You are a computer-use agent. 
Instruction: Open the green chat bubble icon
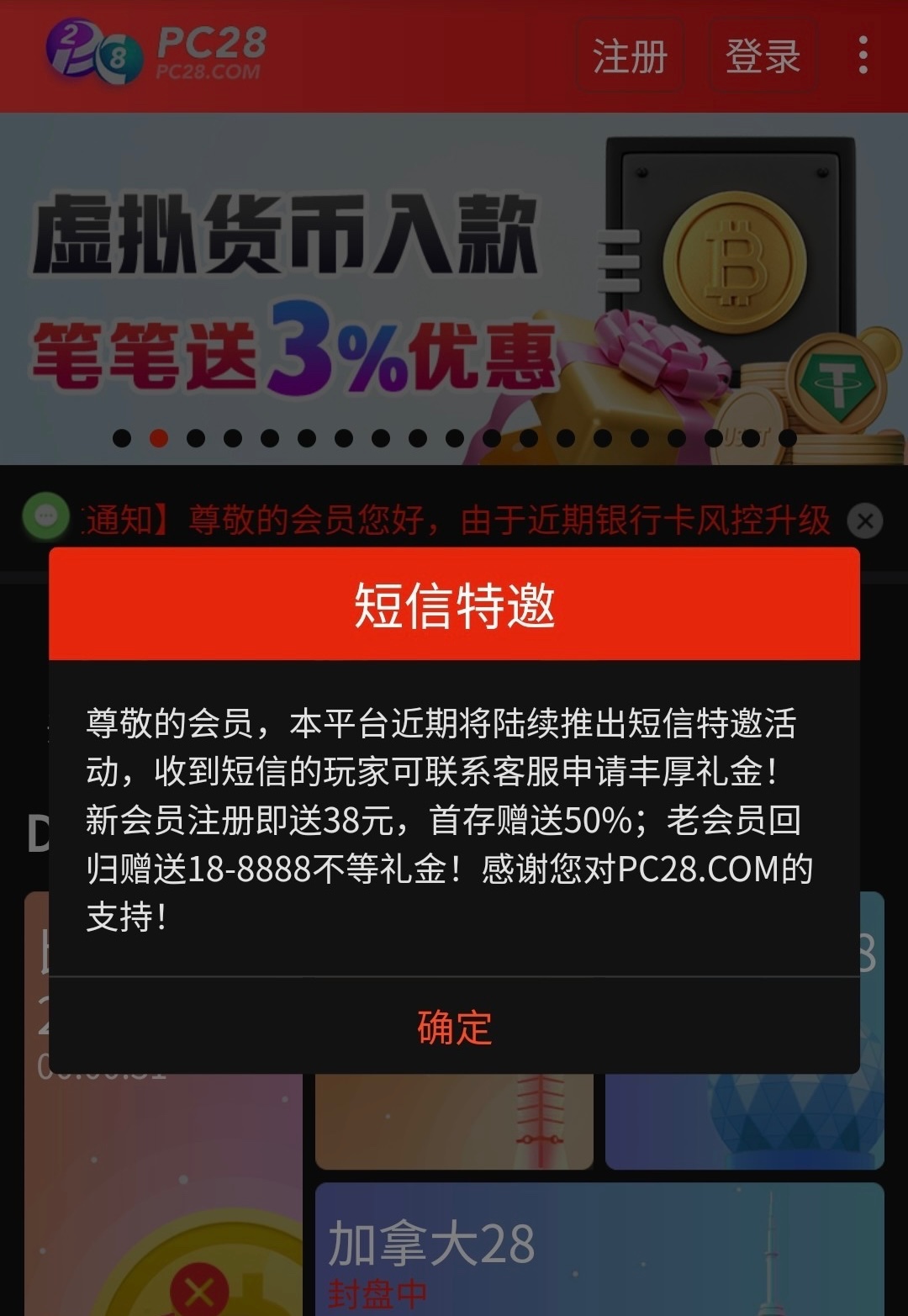pos(46,516)
